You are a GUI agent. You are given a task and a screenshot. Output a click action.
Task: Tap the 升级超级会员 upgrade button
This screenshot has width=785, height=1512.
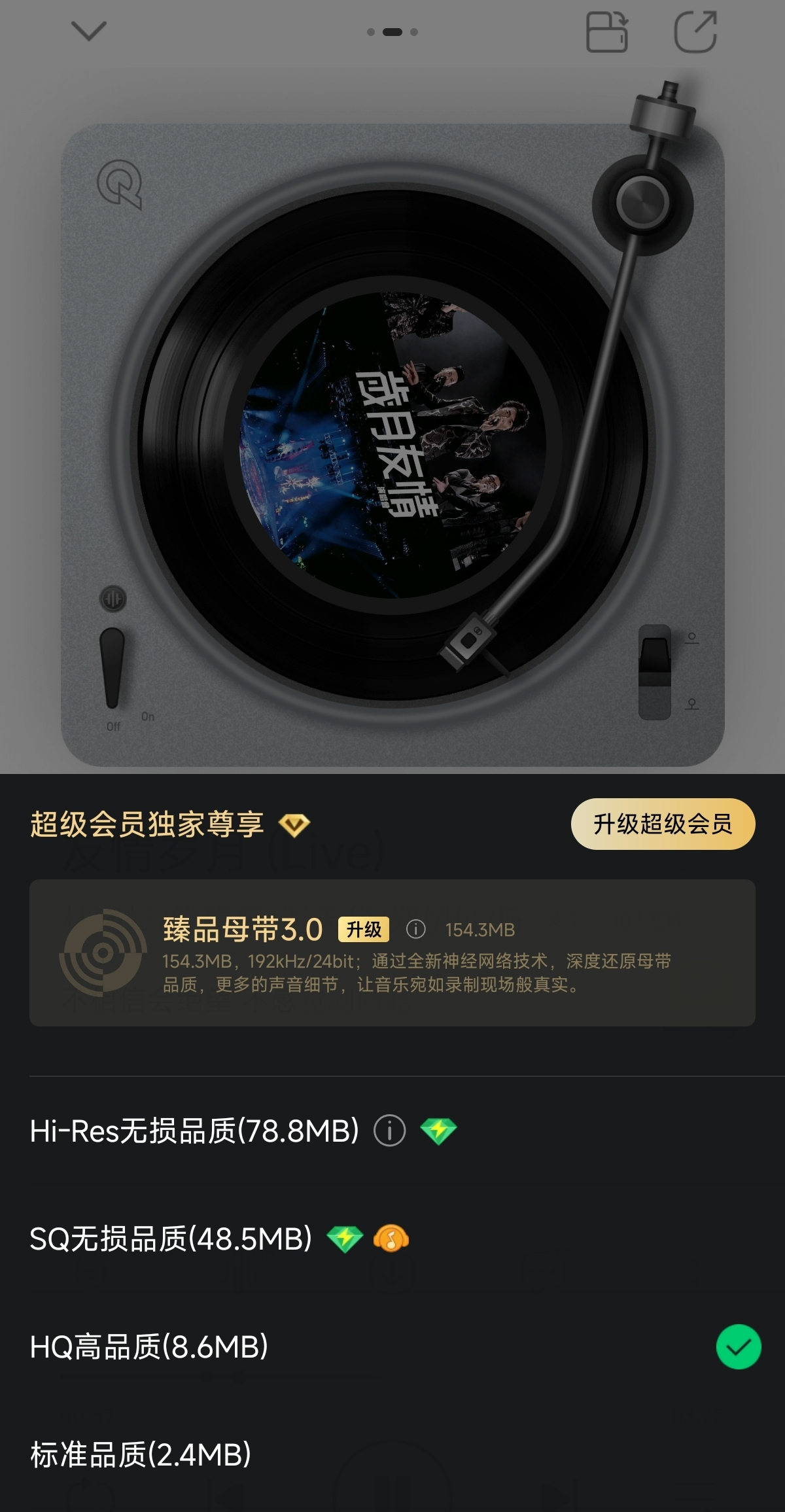click(x=663, y=824)
